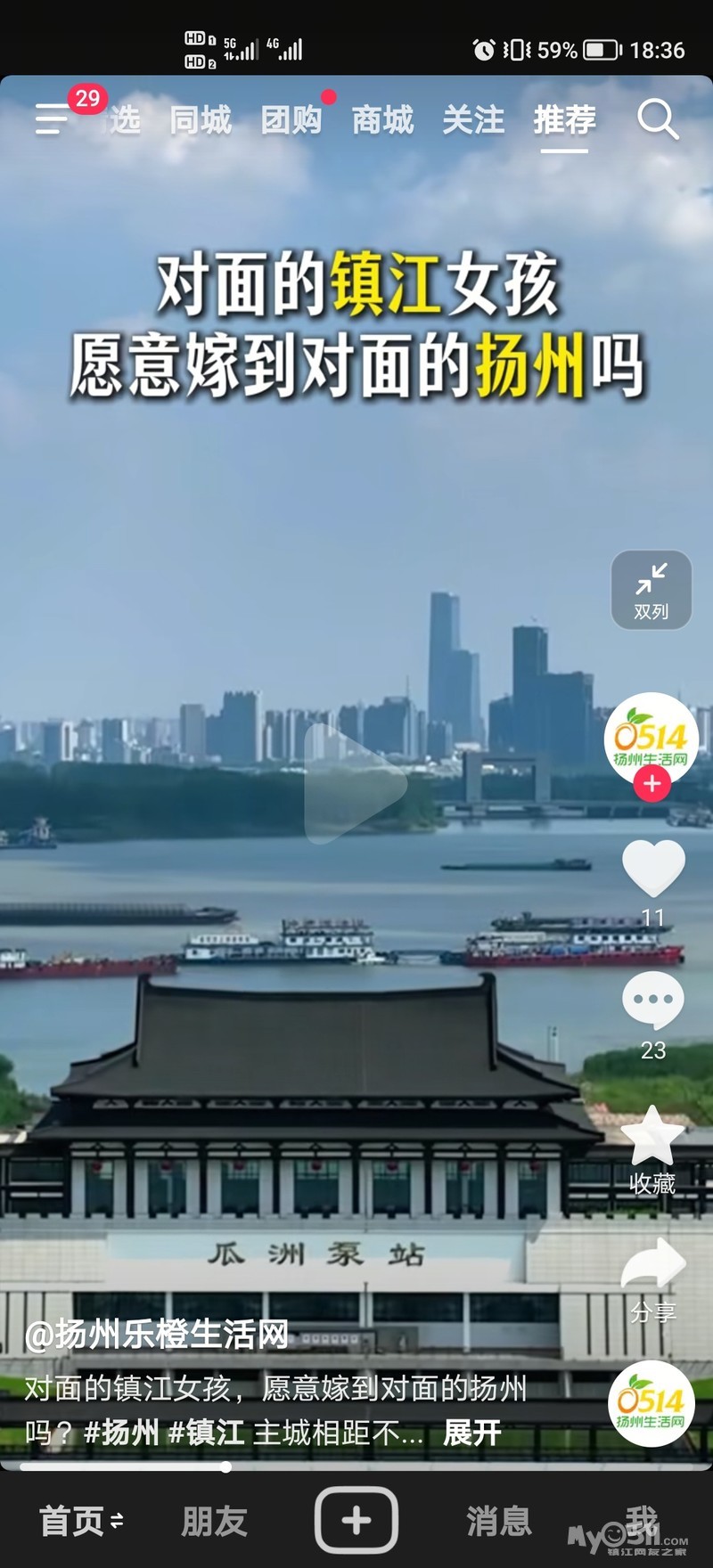This screenshot has height=1568, width=713.
Task: Follow 扬州生活网 with the plus button
Action: pyautogui.click(x=652, y=783)
